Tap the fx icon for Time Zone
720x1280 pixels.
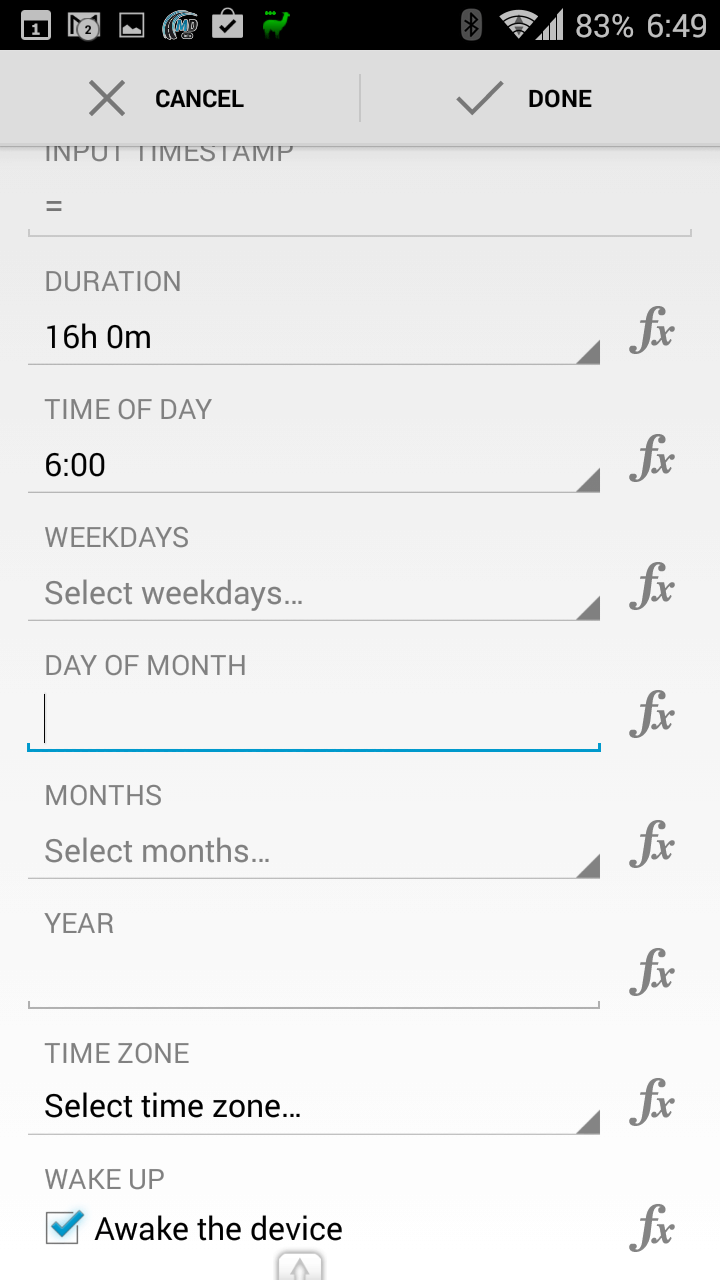[x=652, y=1104]
